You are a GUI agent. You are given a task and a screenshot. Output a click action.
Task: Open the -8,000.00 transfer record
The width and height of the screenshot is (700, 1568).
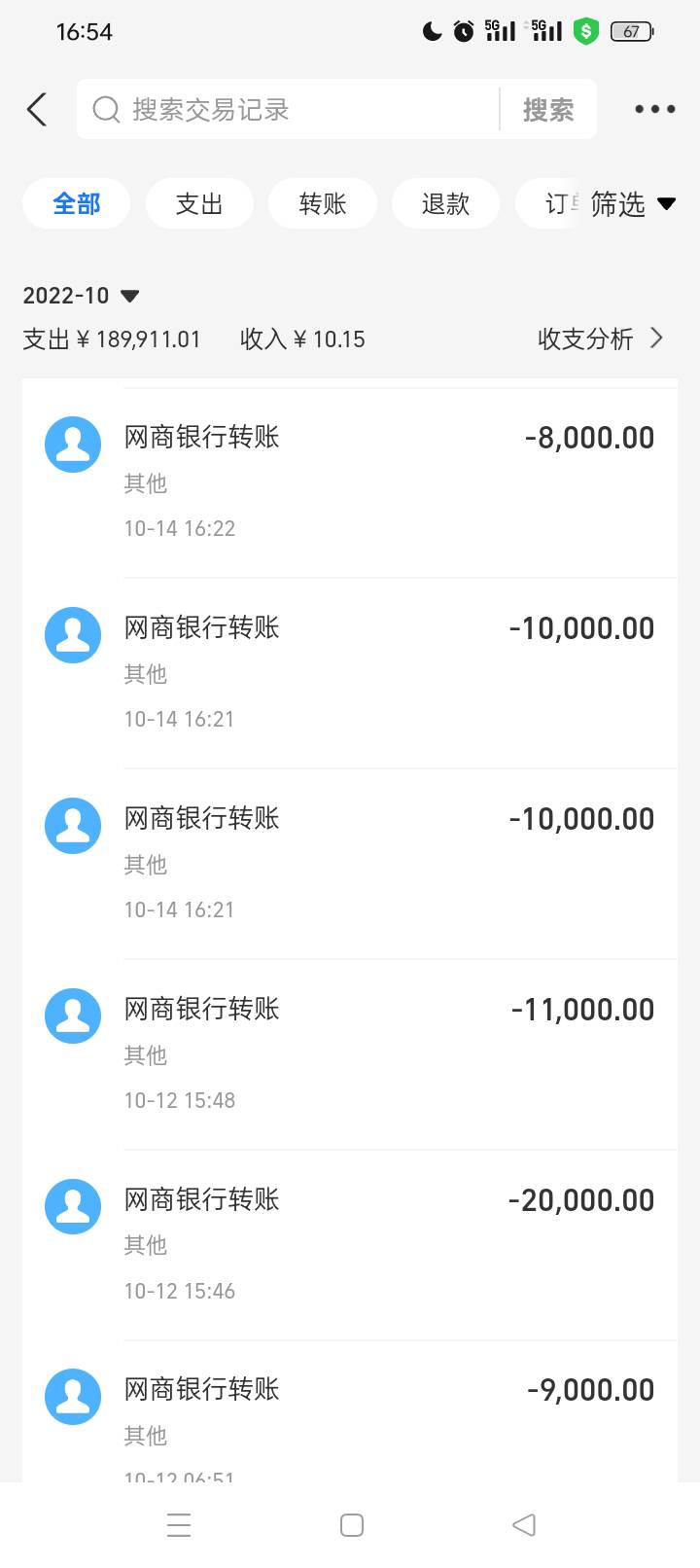350,482
